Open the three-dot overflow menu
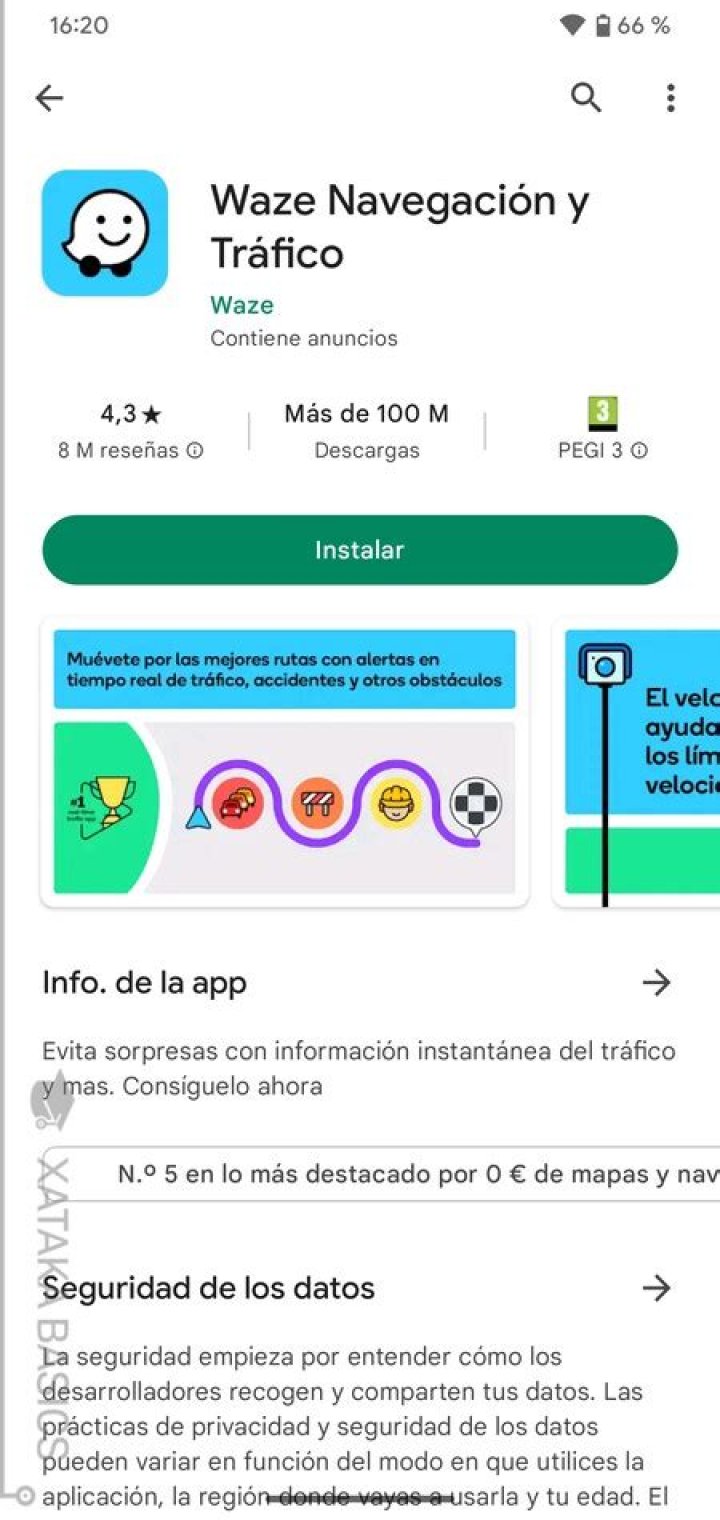The image size is (720, 1520). click(670, 97)
